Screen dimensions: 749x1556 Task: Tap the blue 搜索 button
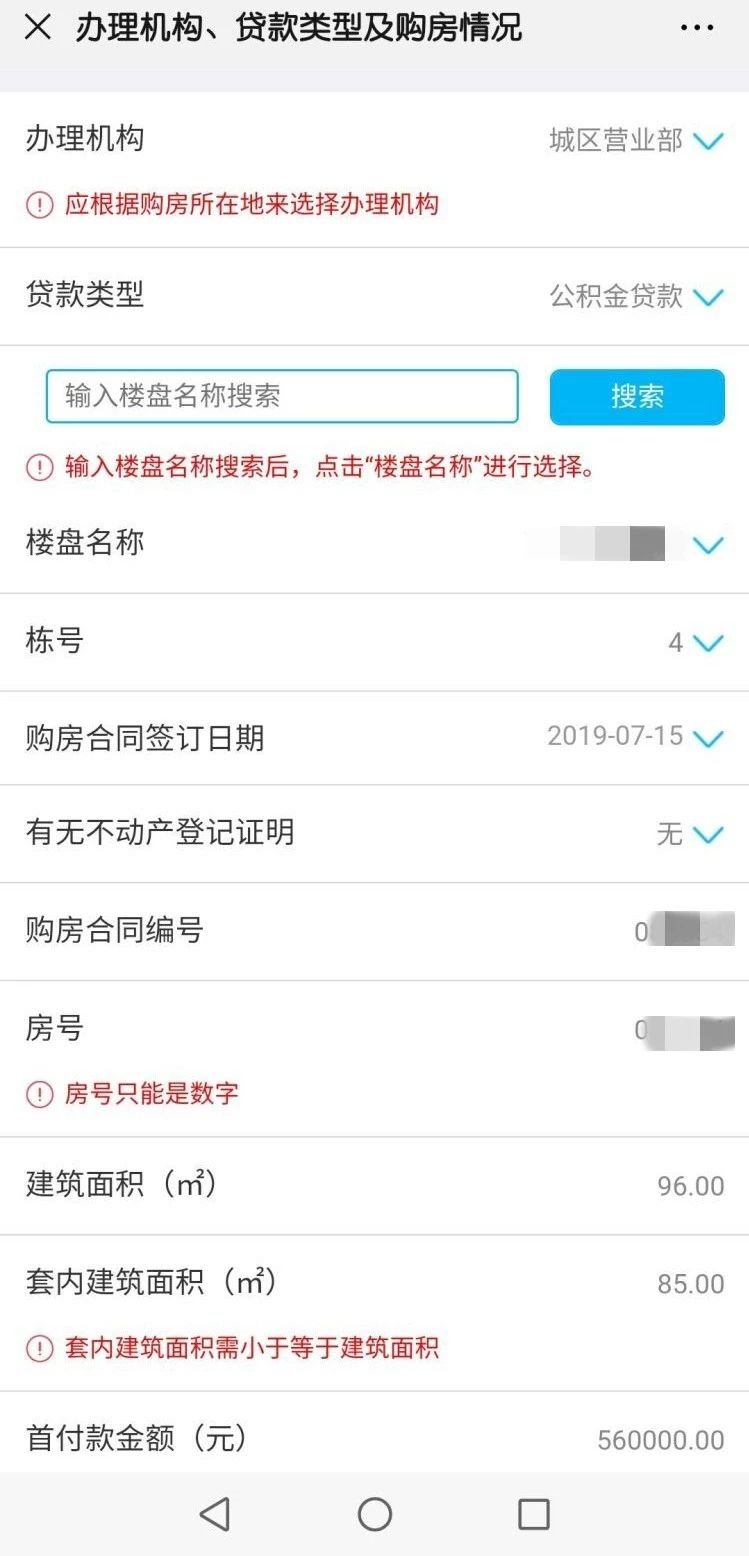pos(637,397)
